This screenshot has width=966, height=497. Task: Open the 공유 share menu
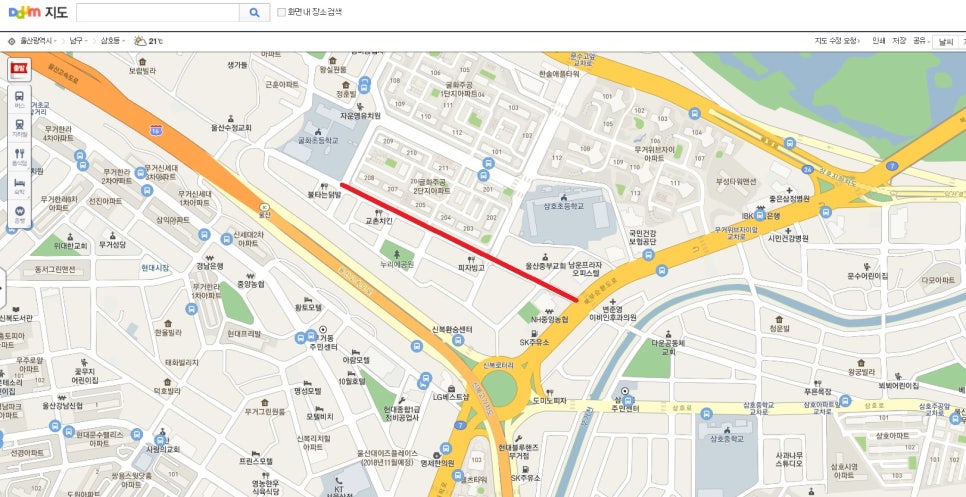[920, 41]
